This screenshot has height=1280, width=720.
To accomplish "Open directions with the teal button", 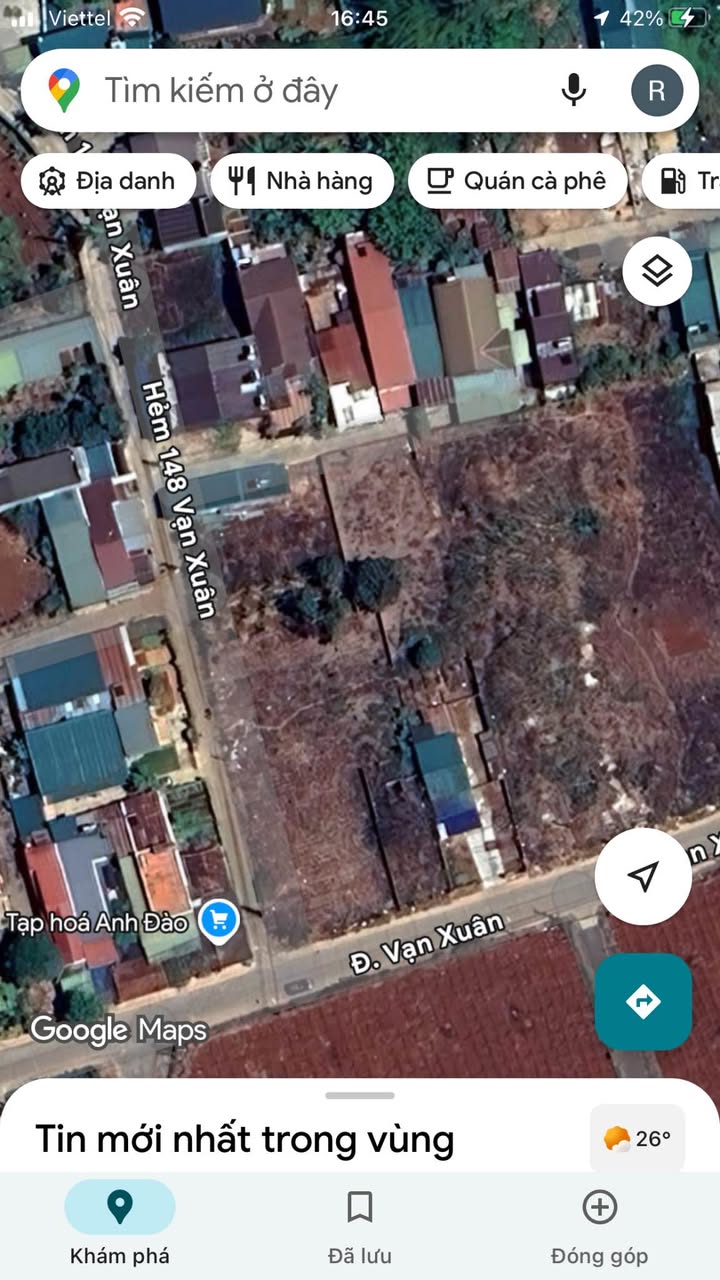I will coord(643,1001).
